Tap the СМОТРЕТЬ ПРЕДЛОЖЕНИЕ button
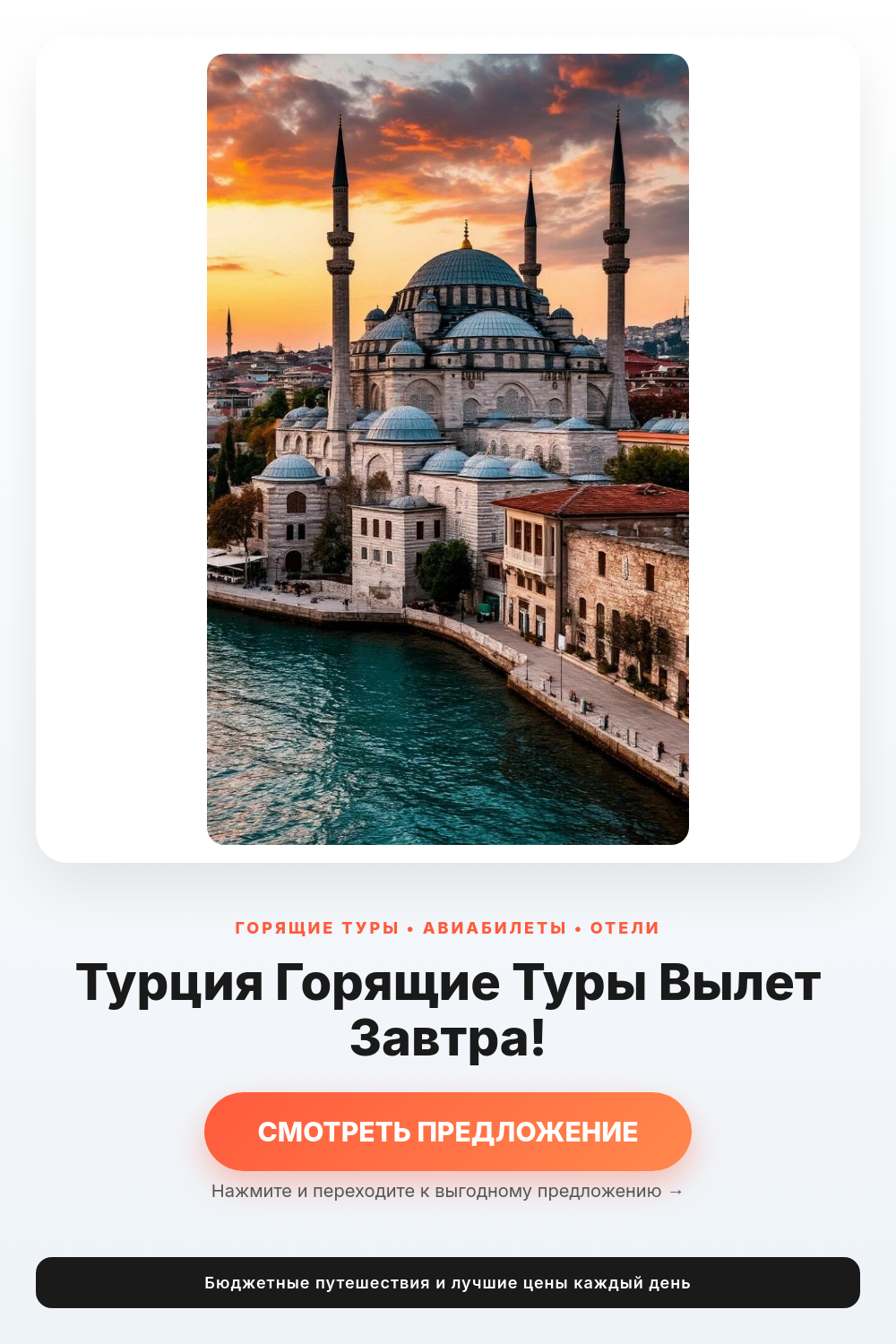Viewport: 896px width, 1344px height. coord(448,1132)
